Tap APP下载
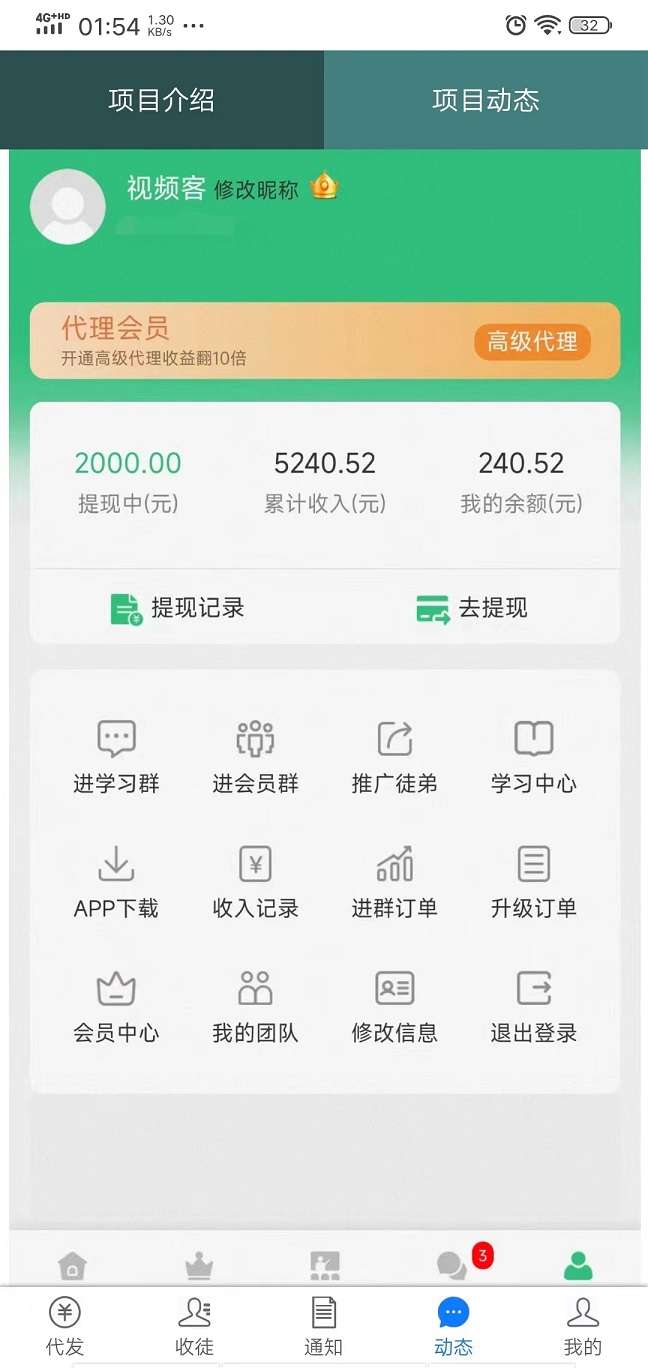Screen dimensions: 648x1368 116,882
